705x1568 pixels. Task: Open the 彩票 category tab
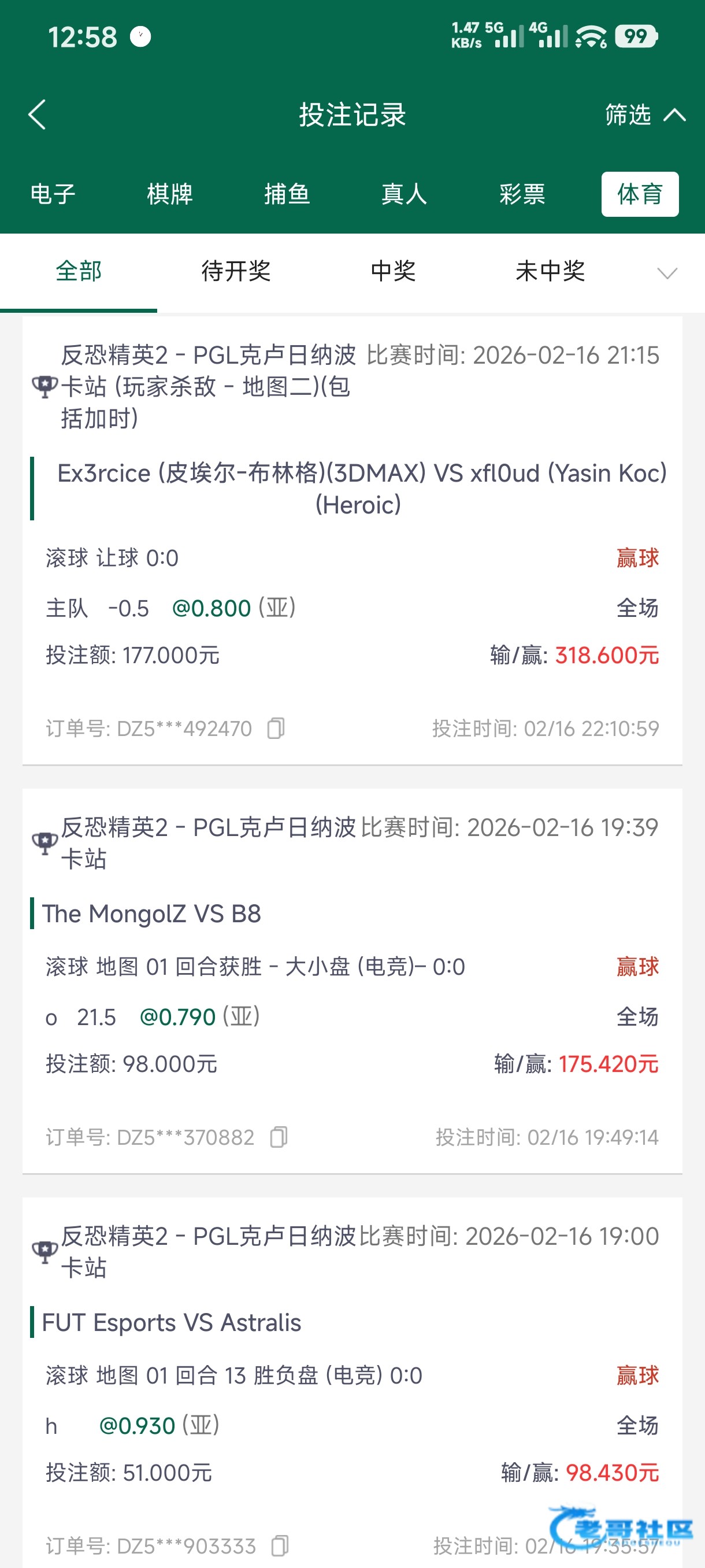coord(522,194)
